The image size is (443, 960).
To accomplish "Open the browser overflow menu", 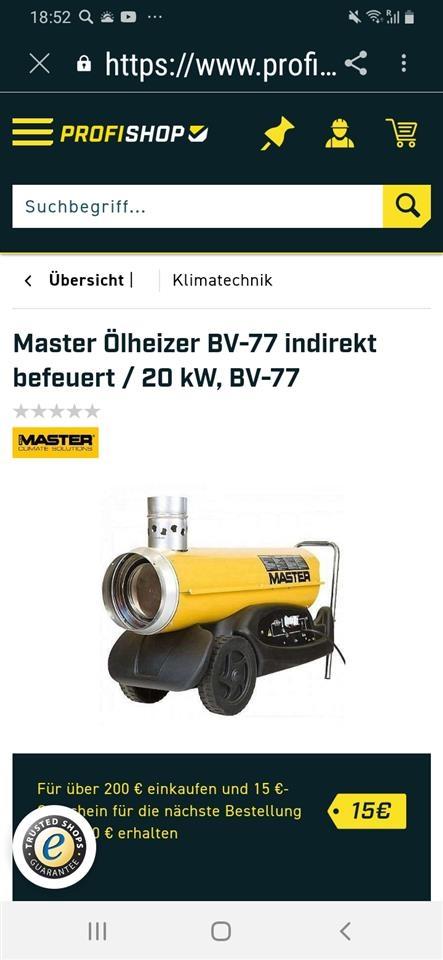I will coord(404,63).
